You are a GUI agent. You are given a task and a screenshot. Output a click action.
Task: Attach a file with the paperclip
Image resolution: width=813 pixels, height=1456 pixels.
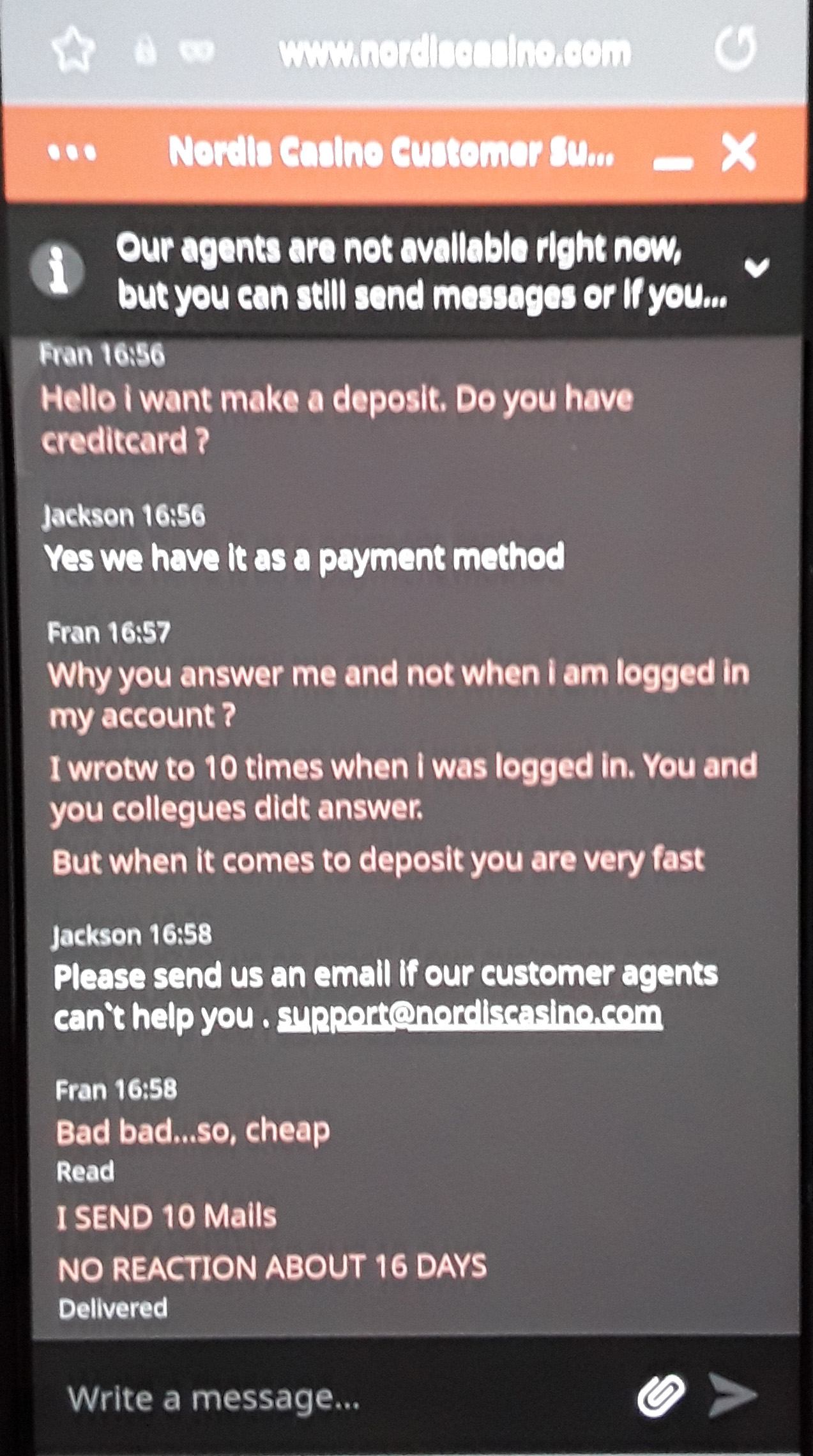pos(661,1395)
